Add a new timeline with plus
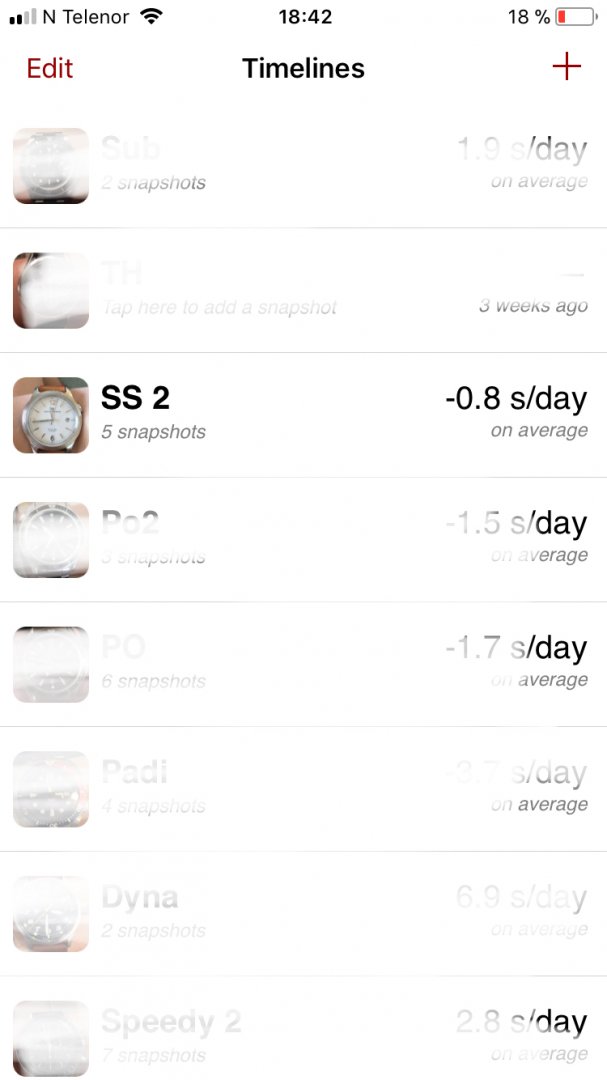The image size is (607, 1080). (566, 67)
